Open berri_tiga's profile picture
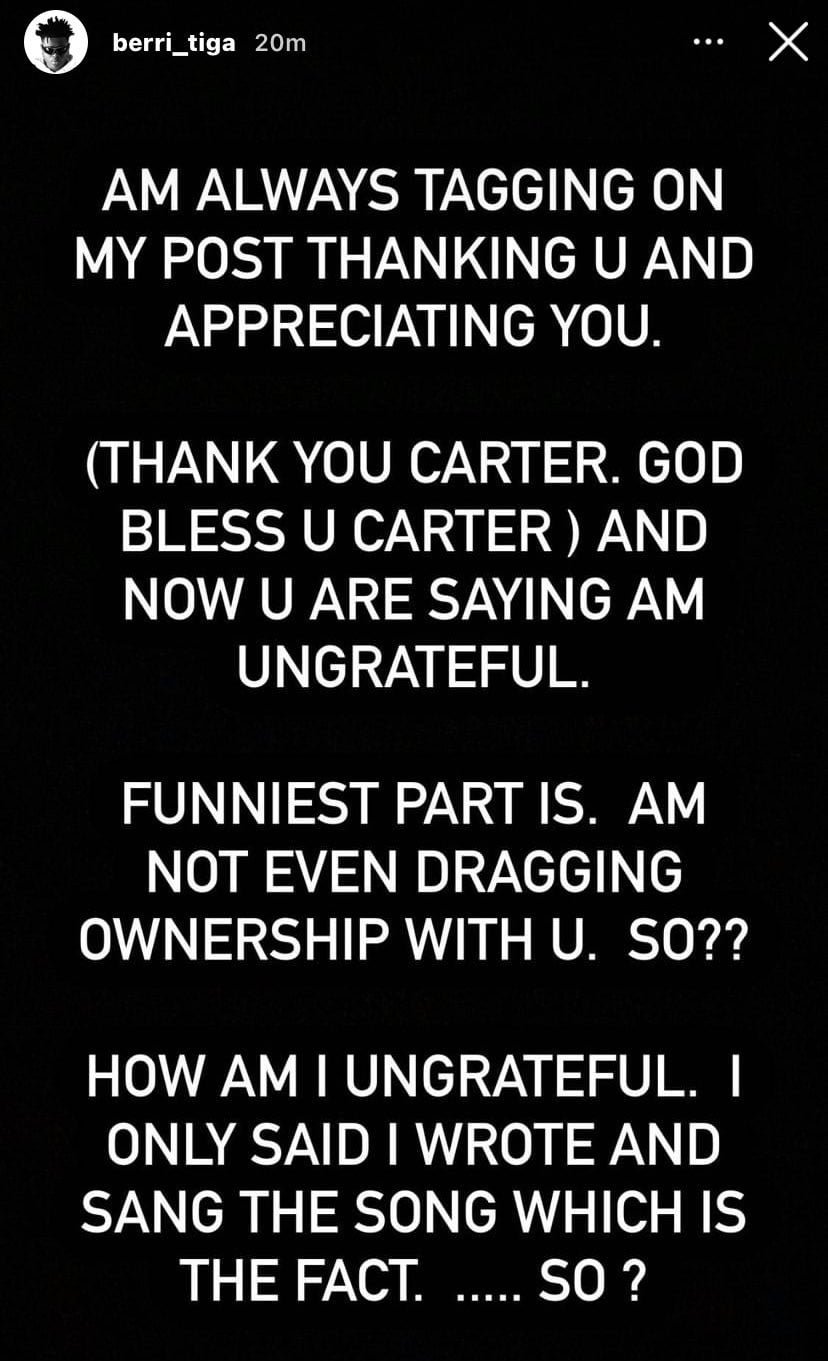 (x=56, y=44)
